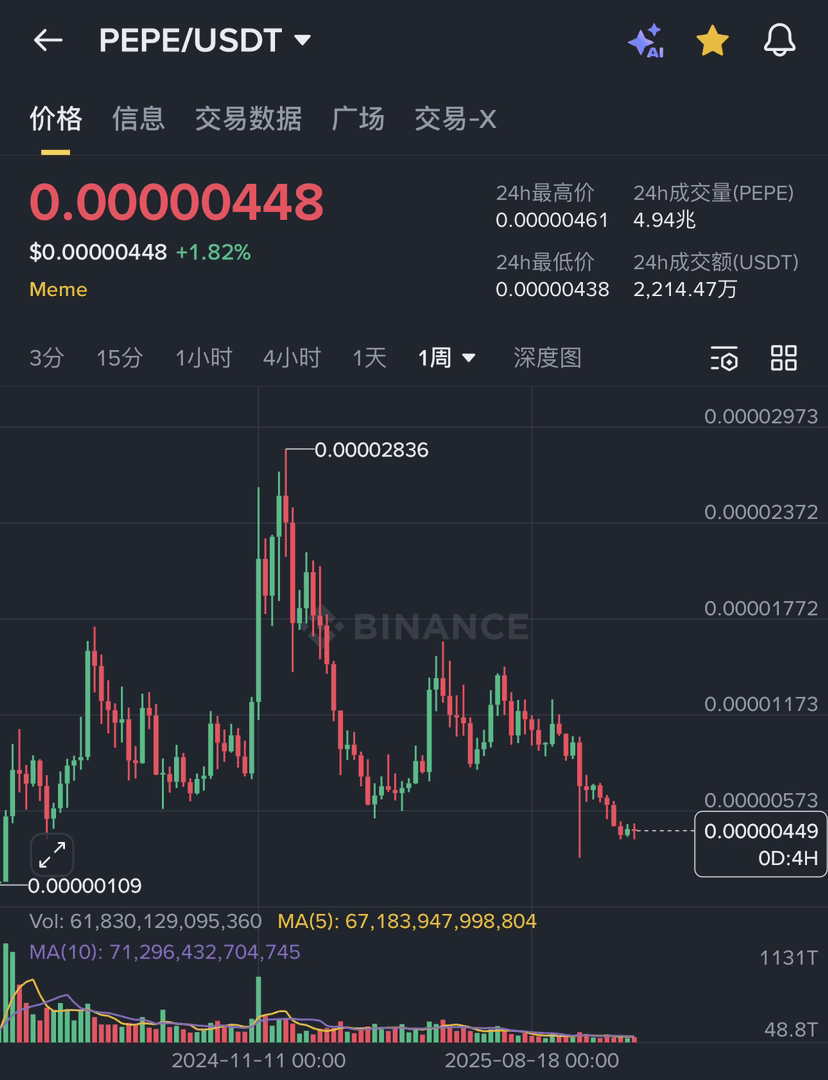Viewport: 828px width, 1080px height.
Task: Switch to the 交易数据 tab
Action: pos(248,119)
